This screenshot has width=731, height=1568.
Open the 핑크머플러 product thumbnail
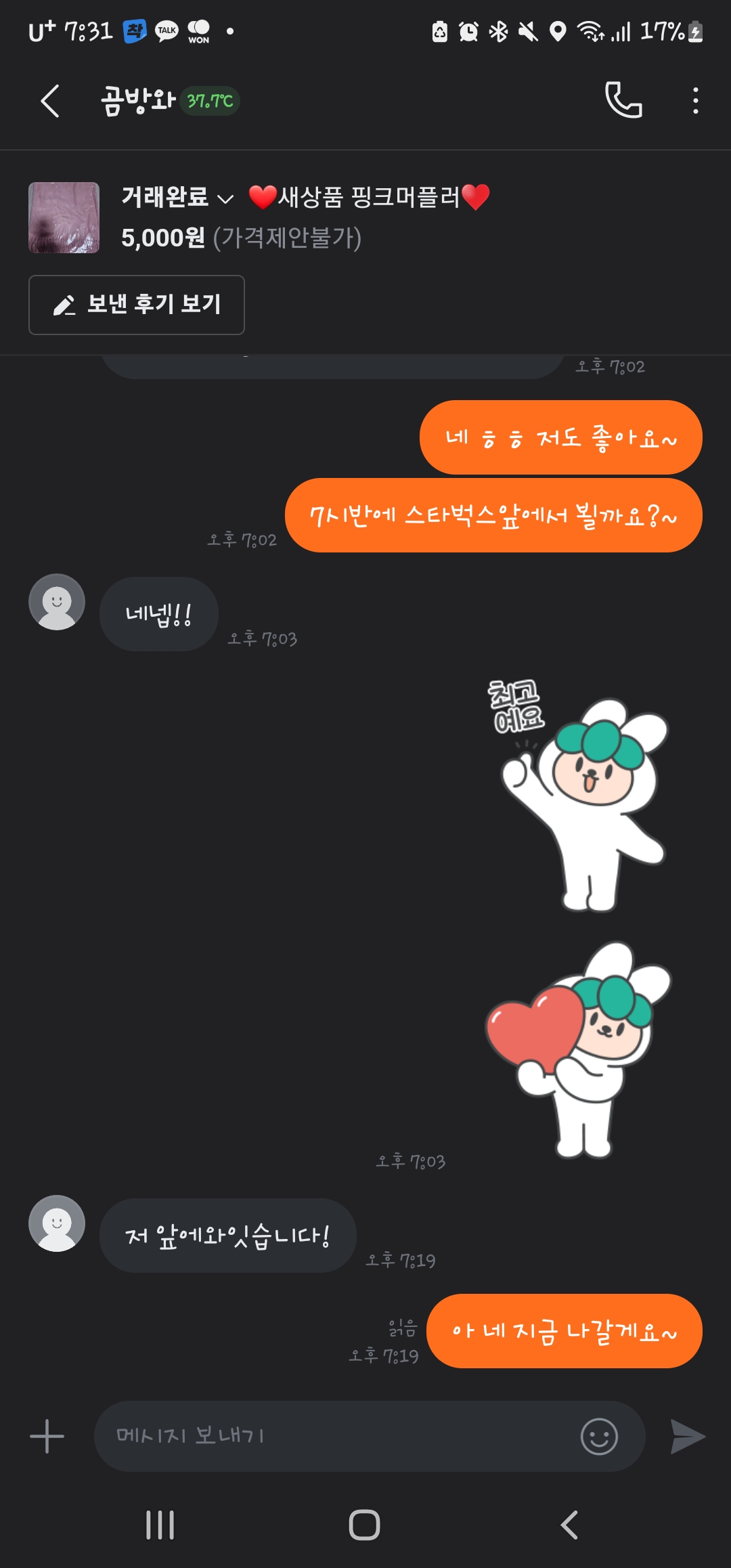[x=64, y=217]
